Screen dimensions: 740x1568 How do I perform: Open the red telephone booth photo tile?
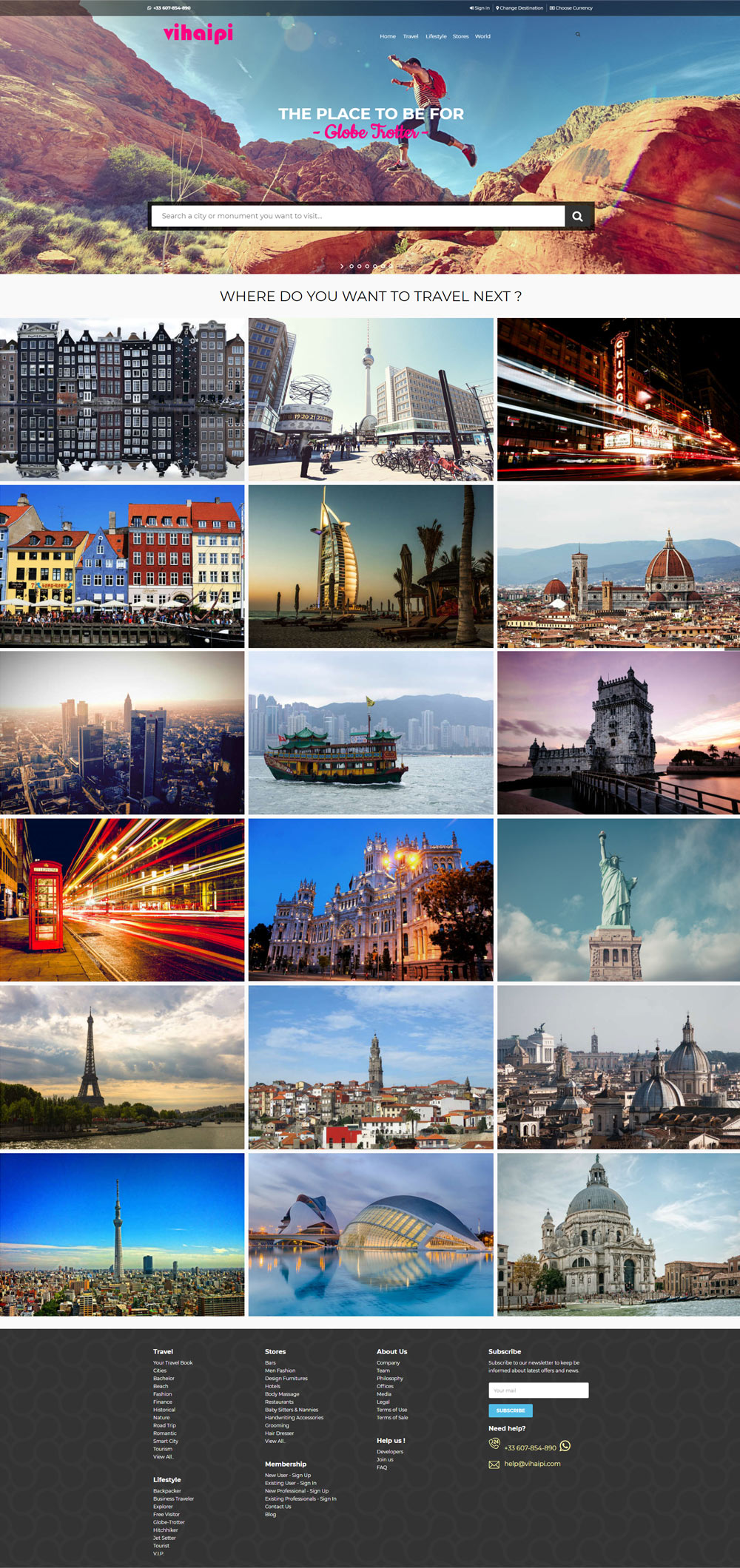tap(122, 899)
